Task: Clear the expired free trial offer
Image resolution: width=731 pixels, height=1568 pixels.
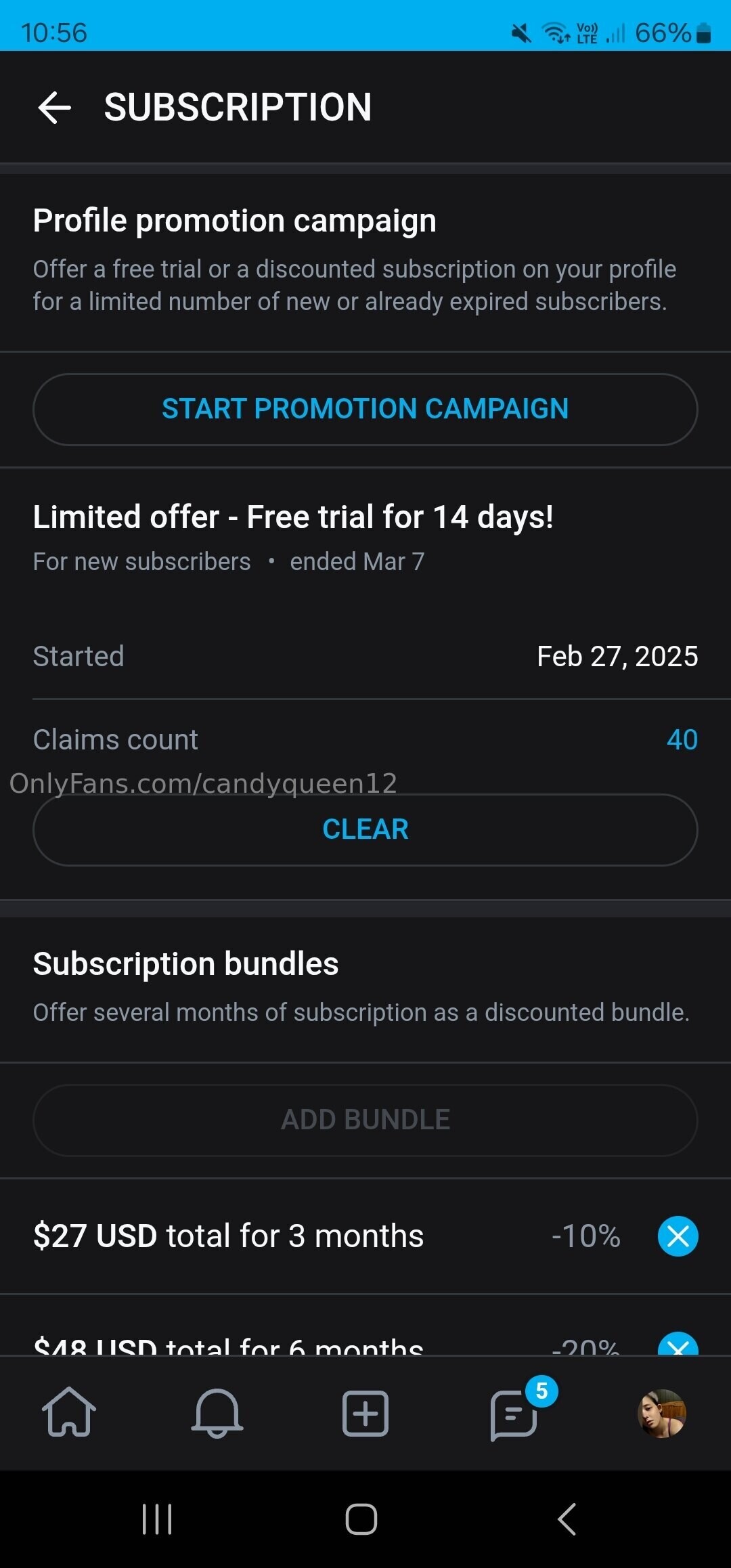Action: [x=365, y=829]
